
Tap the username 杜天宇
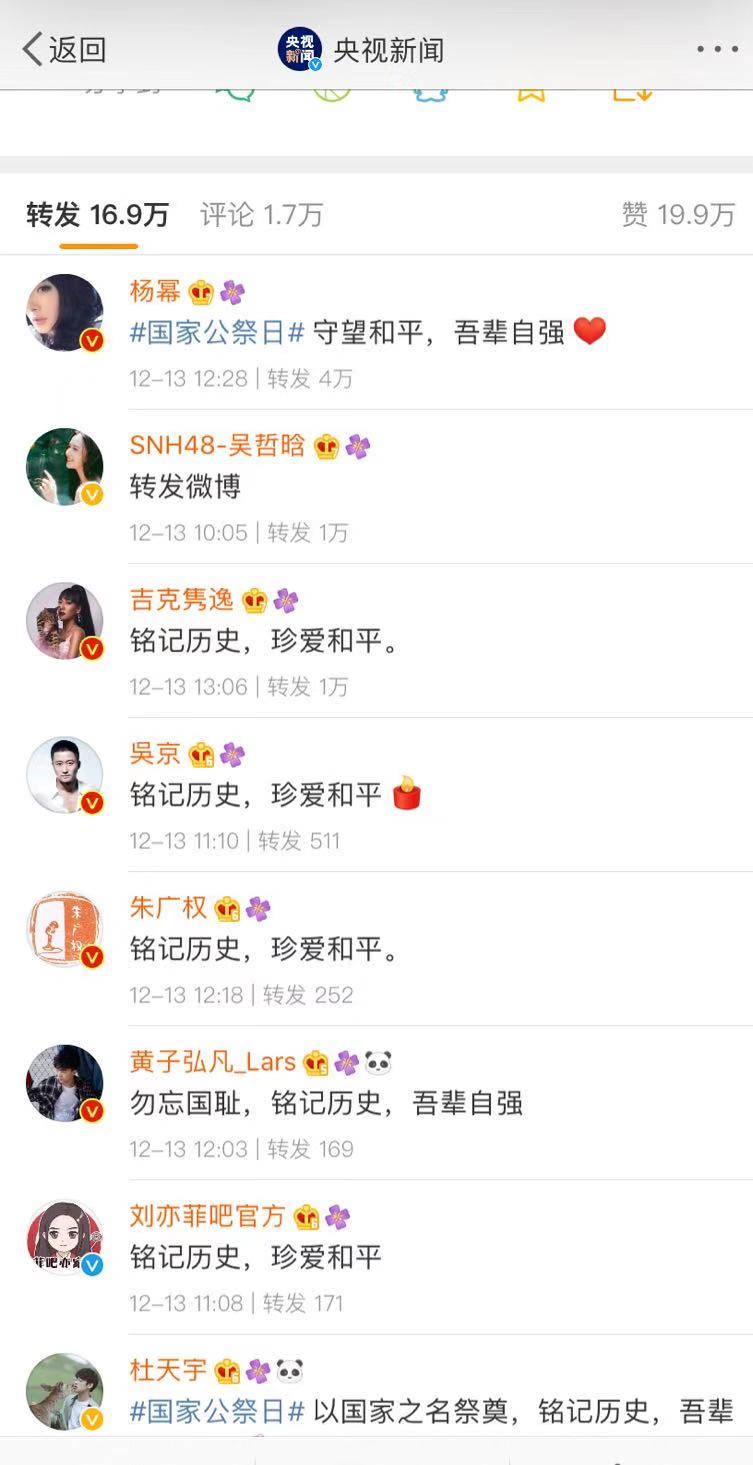(x=168, y=1370)
